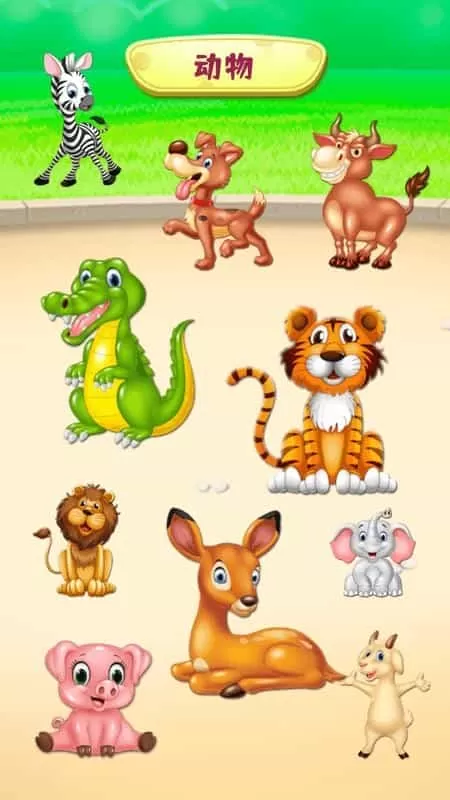
Task: Tap the pink pig
Action: [96, 699]
